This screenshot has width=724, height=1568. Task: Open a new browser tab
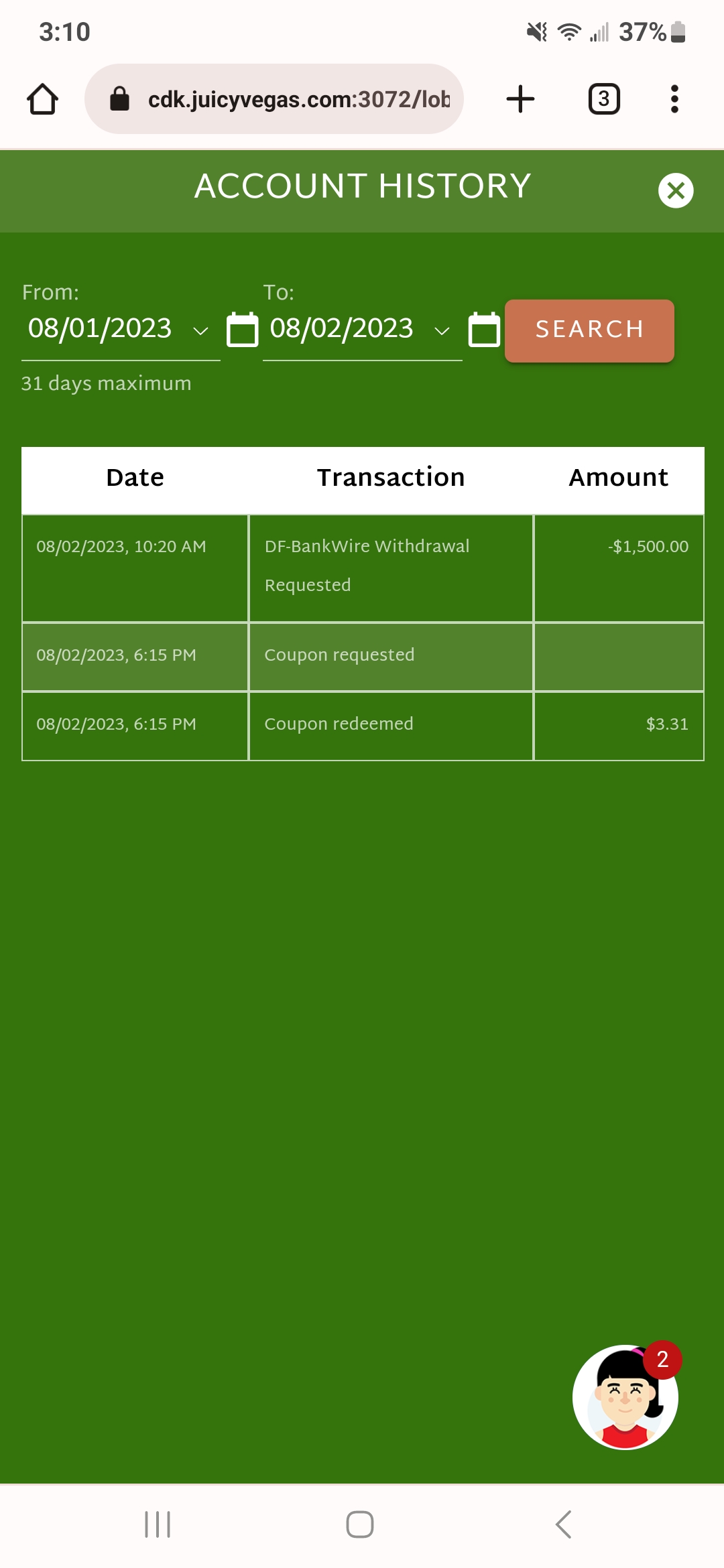pyautogui.click(x=521, y=99)
